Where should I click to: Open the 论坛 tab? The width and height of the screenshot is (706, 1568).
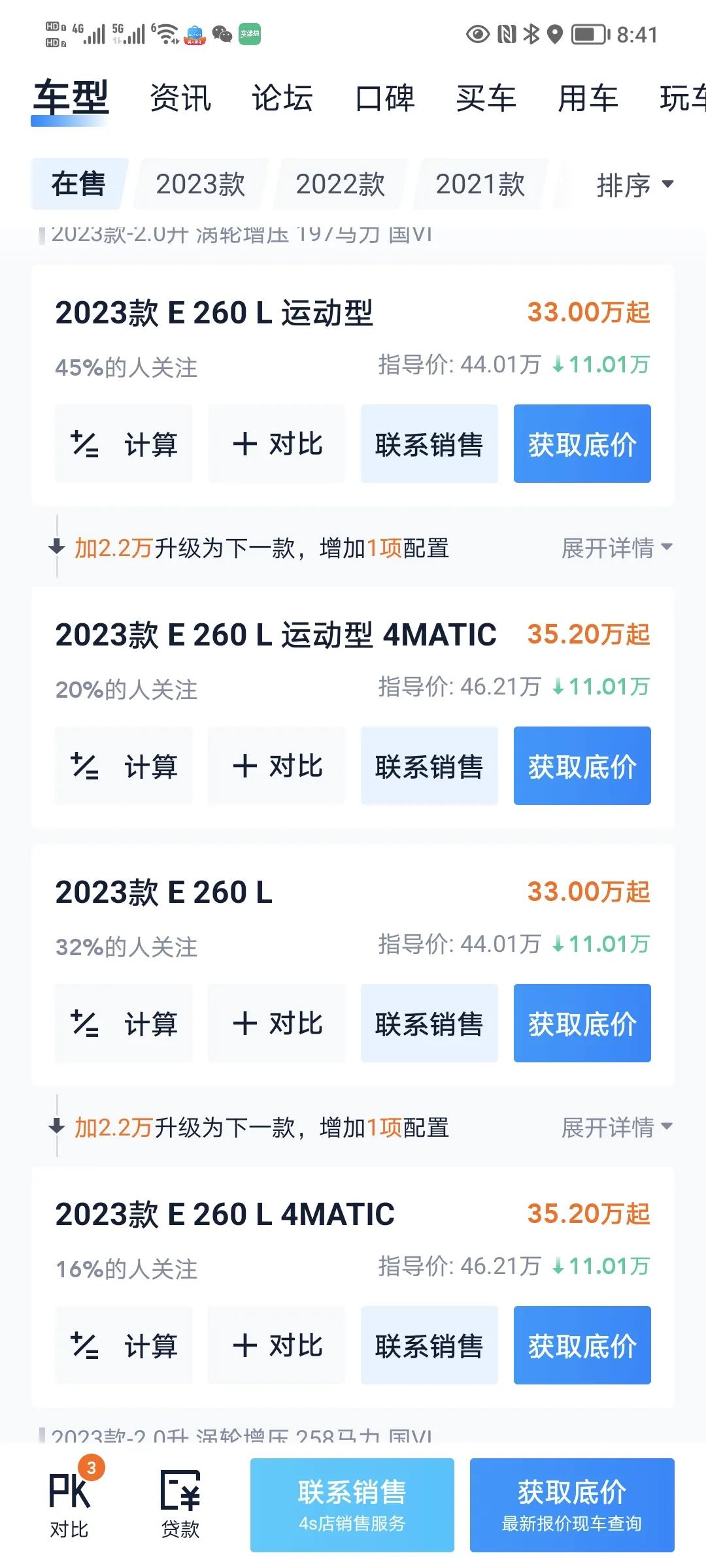click(x=282, y=99)
